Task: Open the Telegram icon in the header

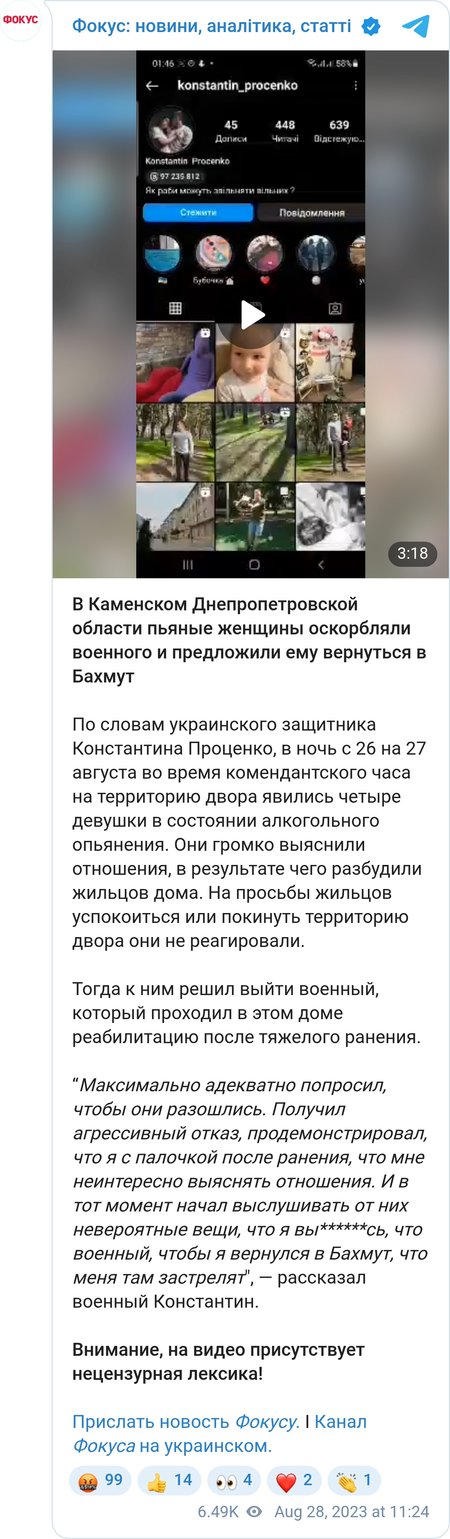Action: click(415, 26)
